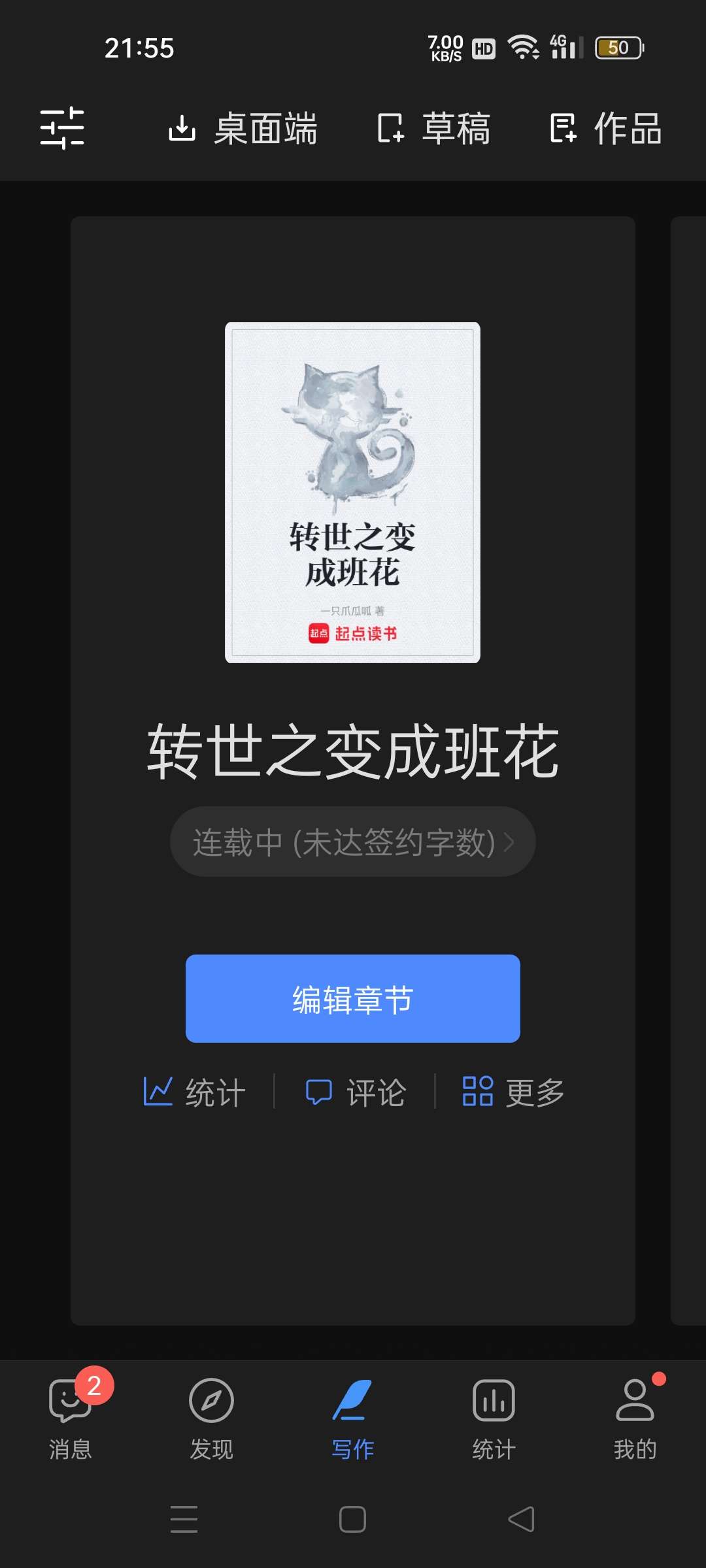Tap the 连载中 (未达签约字数) status chip
The width and height of the screenshot is (706, 1568).
click(352, 841)
